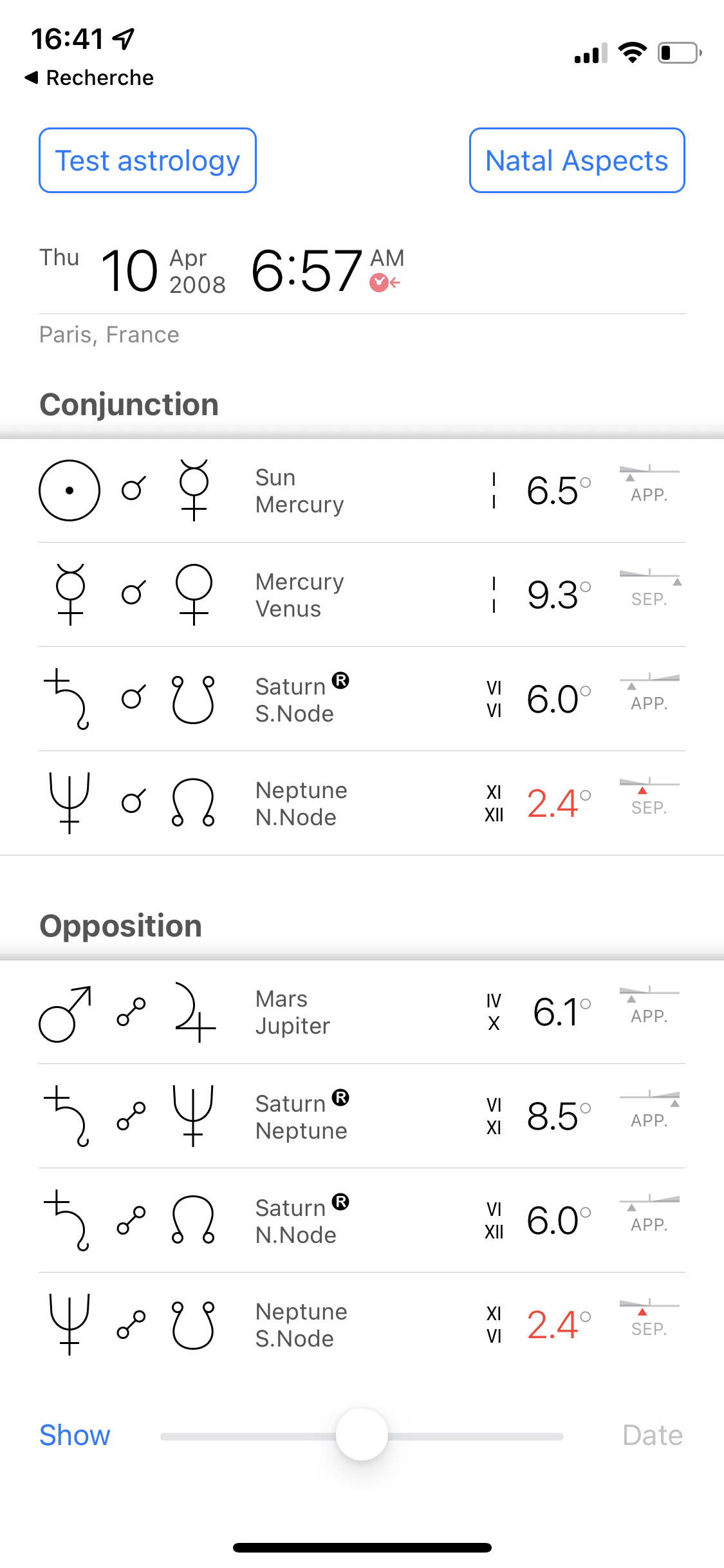Open Saturn opposition Neptune aspect row

tap(362, 1116)
